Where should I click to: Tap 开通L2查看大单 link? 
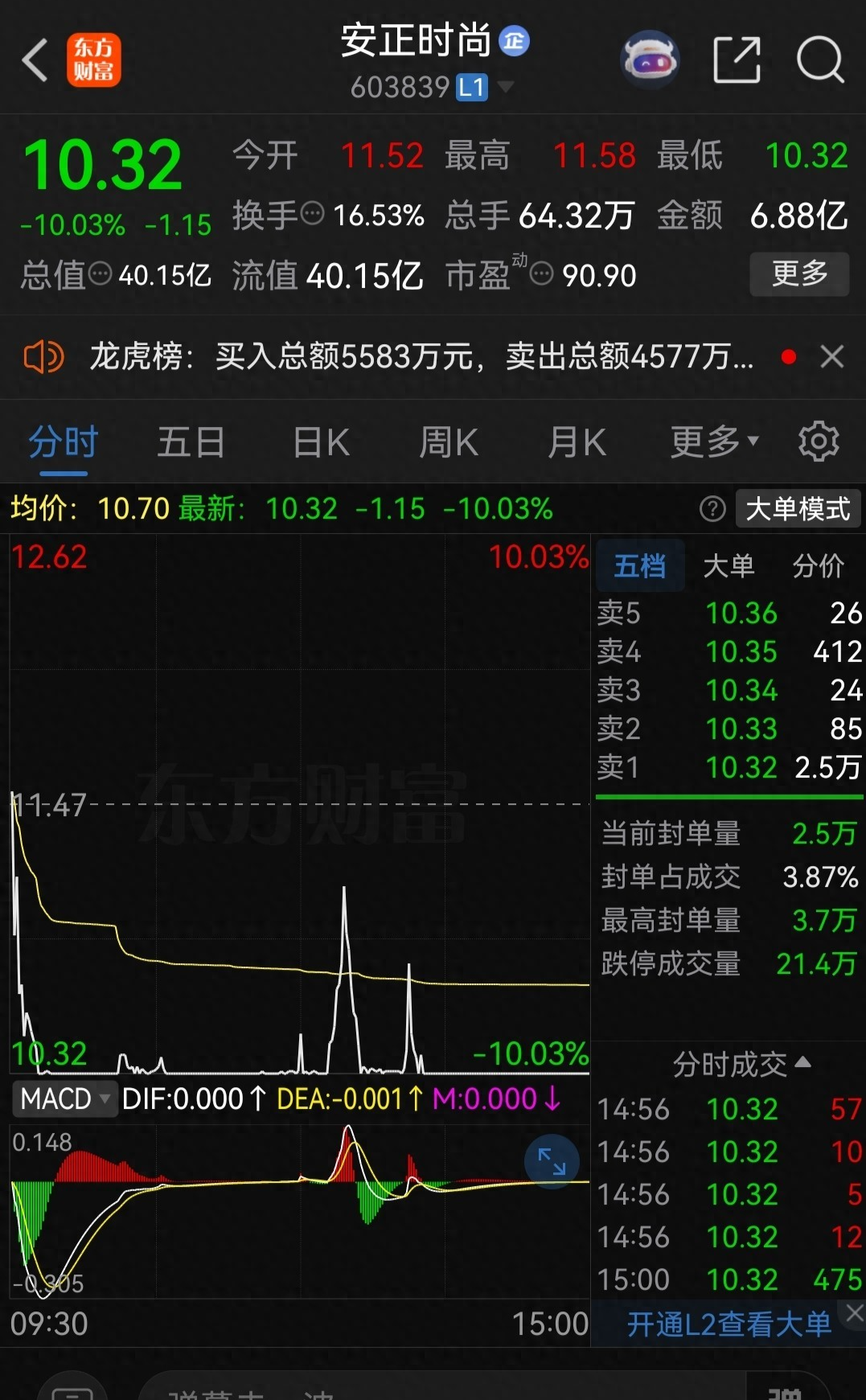(x=728, y=1324)
